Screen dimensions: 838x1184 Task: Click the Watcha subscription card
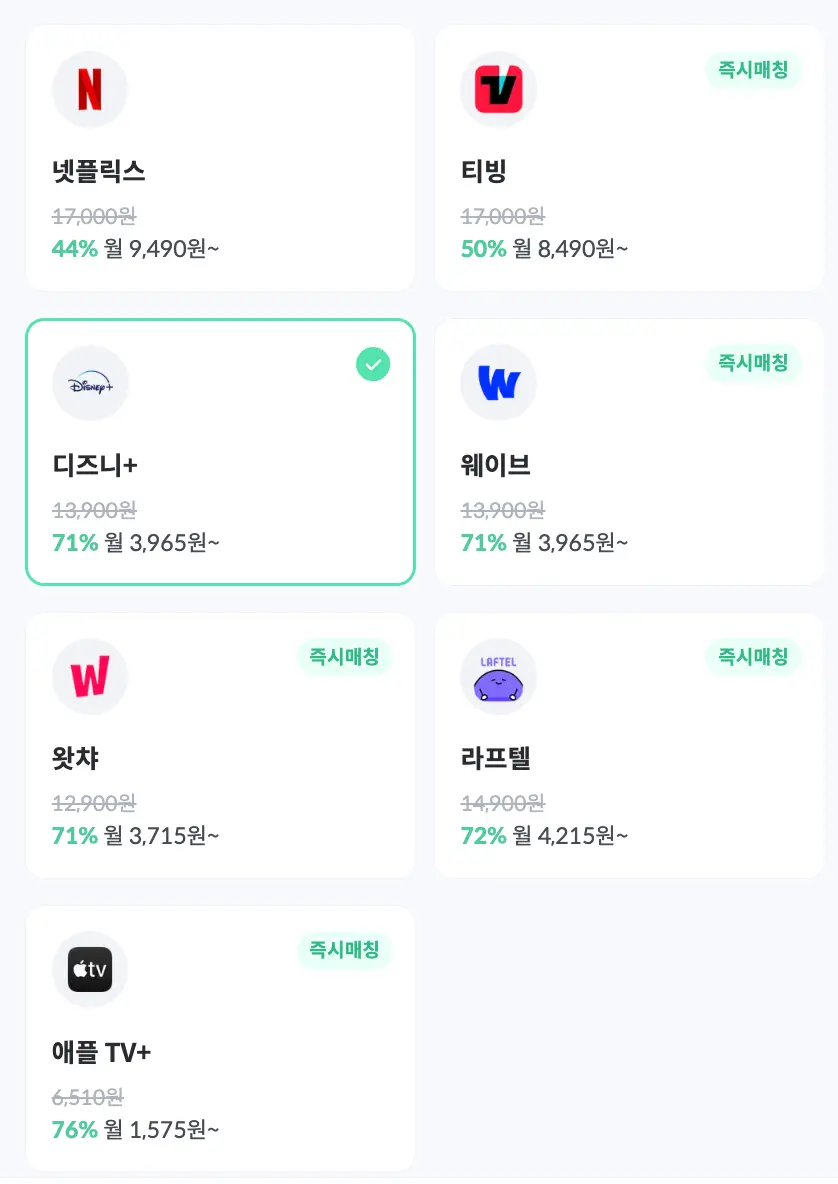[220, 744]
